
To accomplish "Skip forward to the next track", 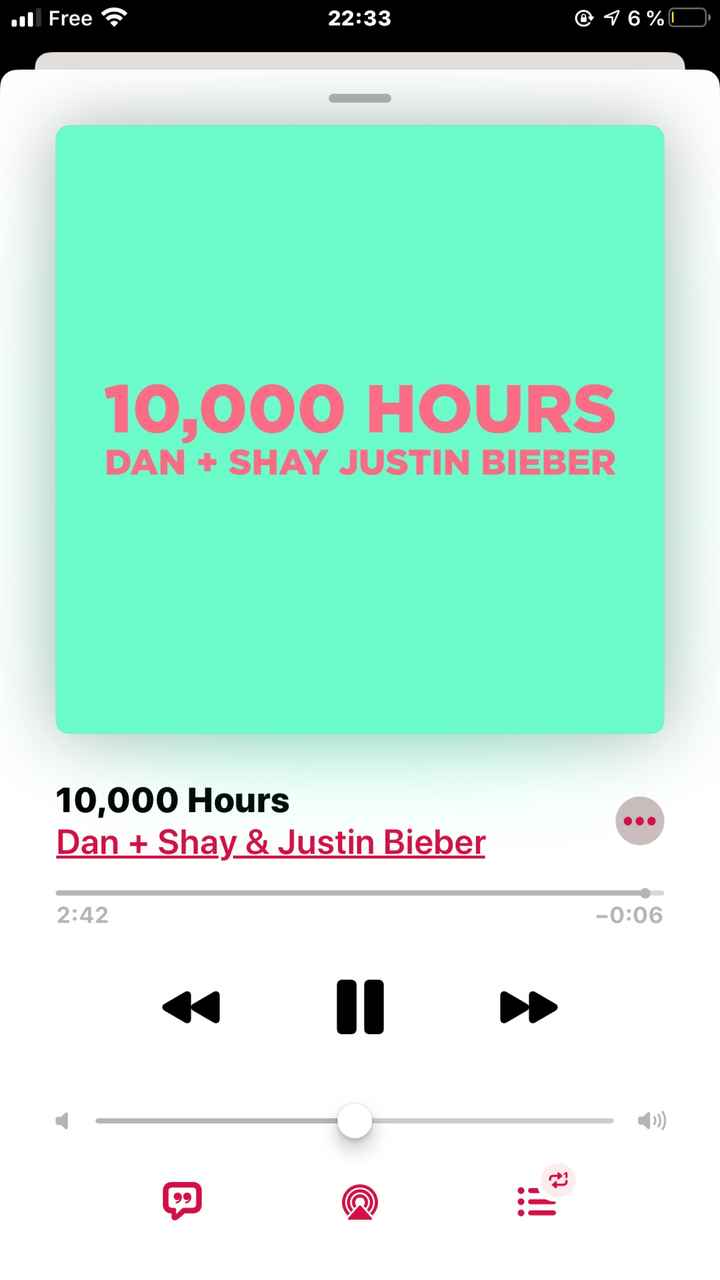I will tap(529, 1007).
